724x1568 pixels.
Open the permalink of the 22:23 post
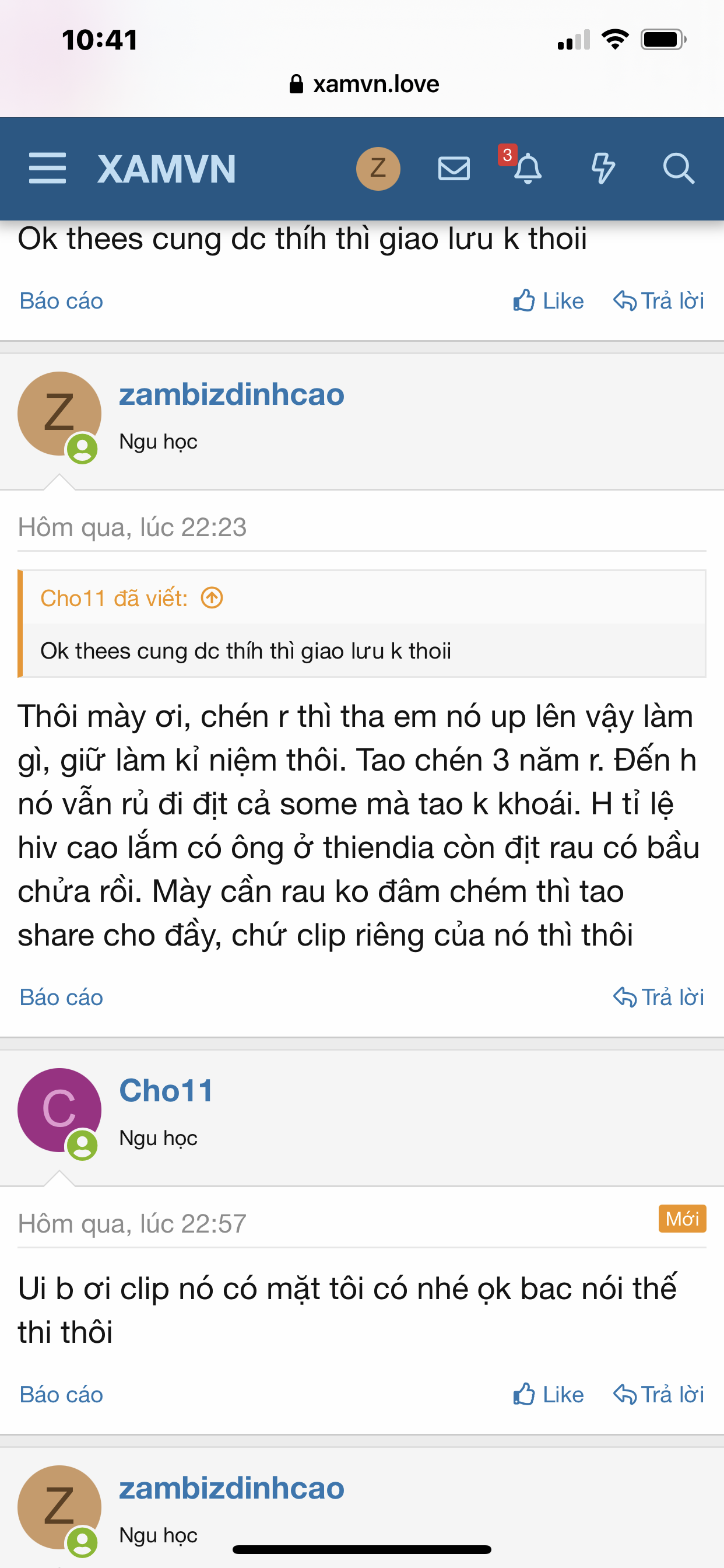point(132,527)
